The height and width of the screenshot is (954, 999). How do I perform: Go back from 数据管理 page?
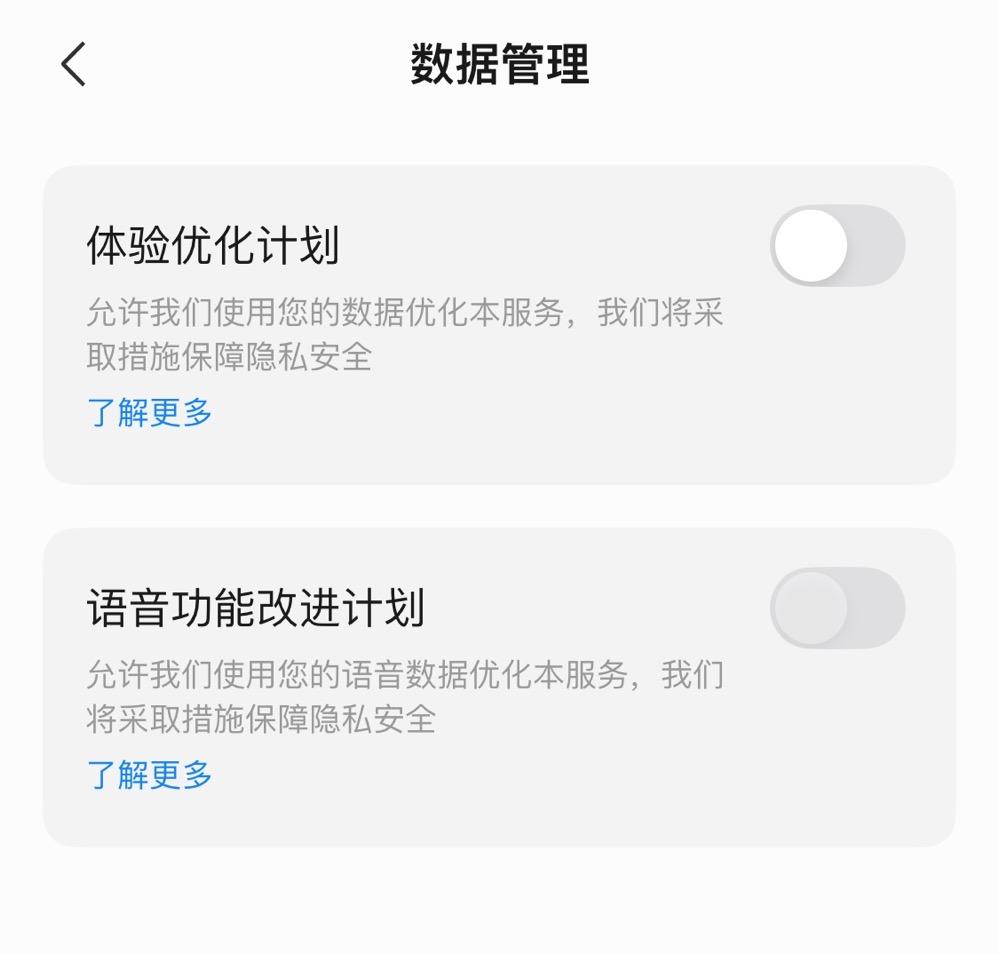pyautogui.click(x=74, y=65)
